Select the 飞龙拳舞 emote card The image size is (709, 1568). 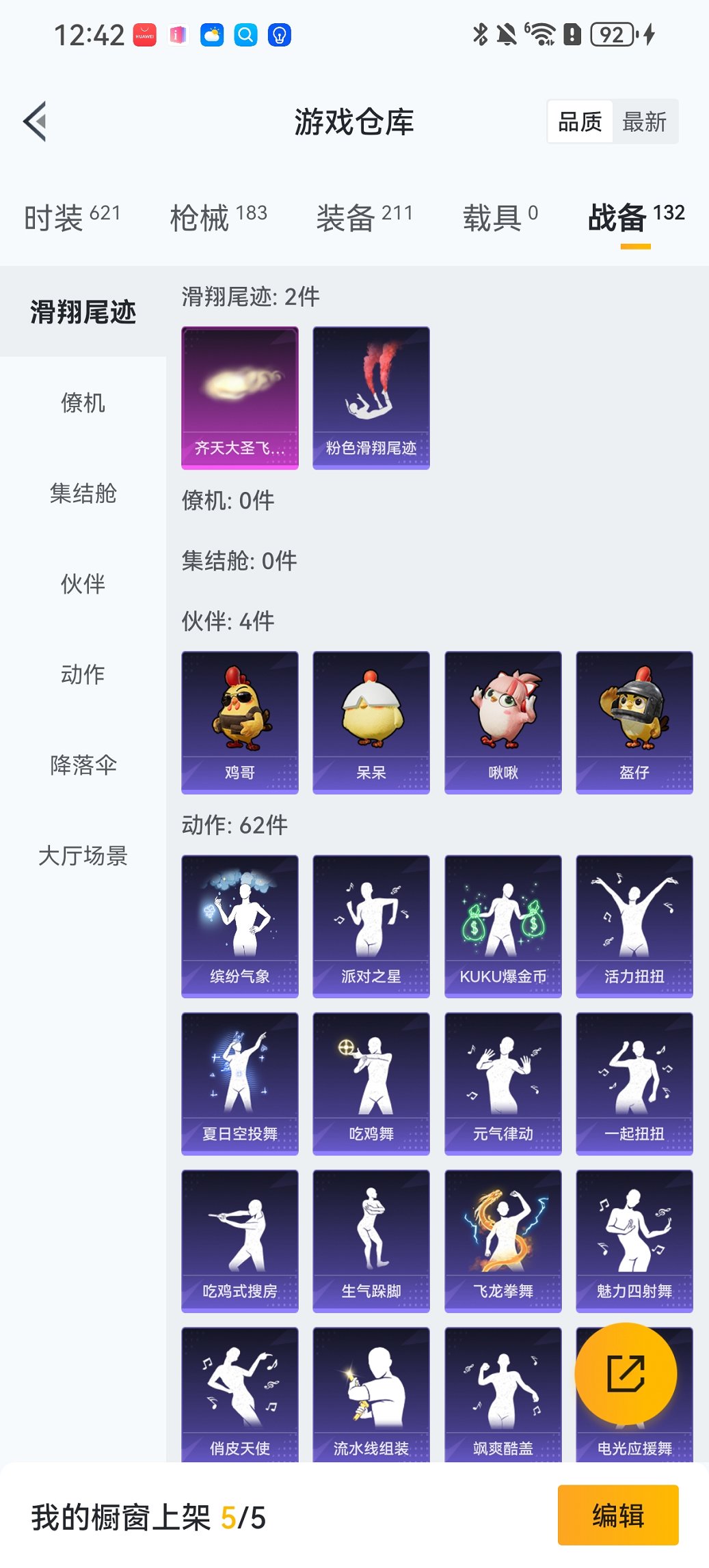tap(503, 1241)
